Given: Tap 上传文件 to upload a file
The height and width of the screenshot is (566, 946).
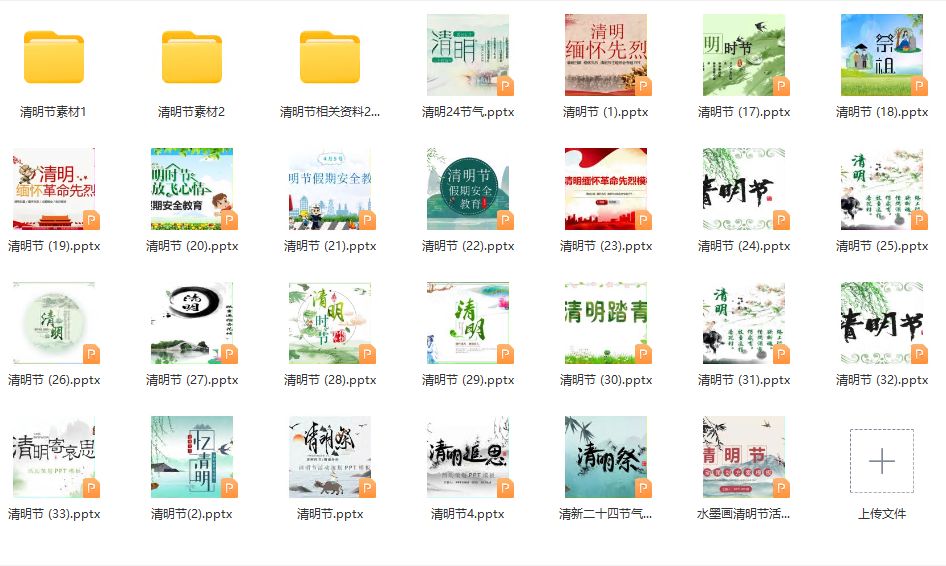Looking at the screenshot, I should click(x=882, y=461).
